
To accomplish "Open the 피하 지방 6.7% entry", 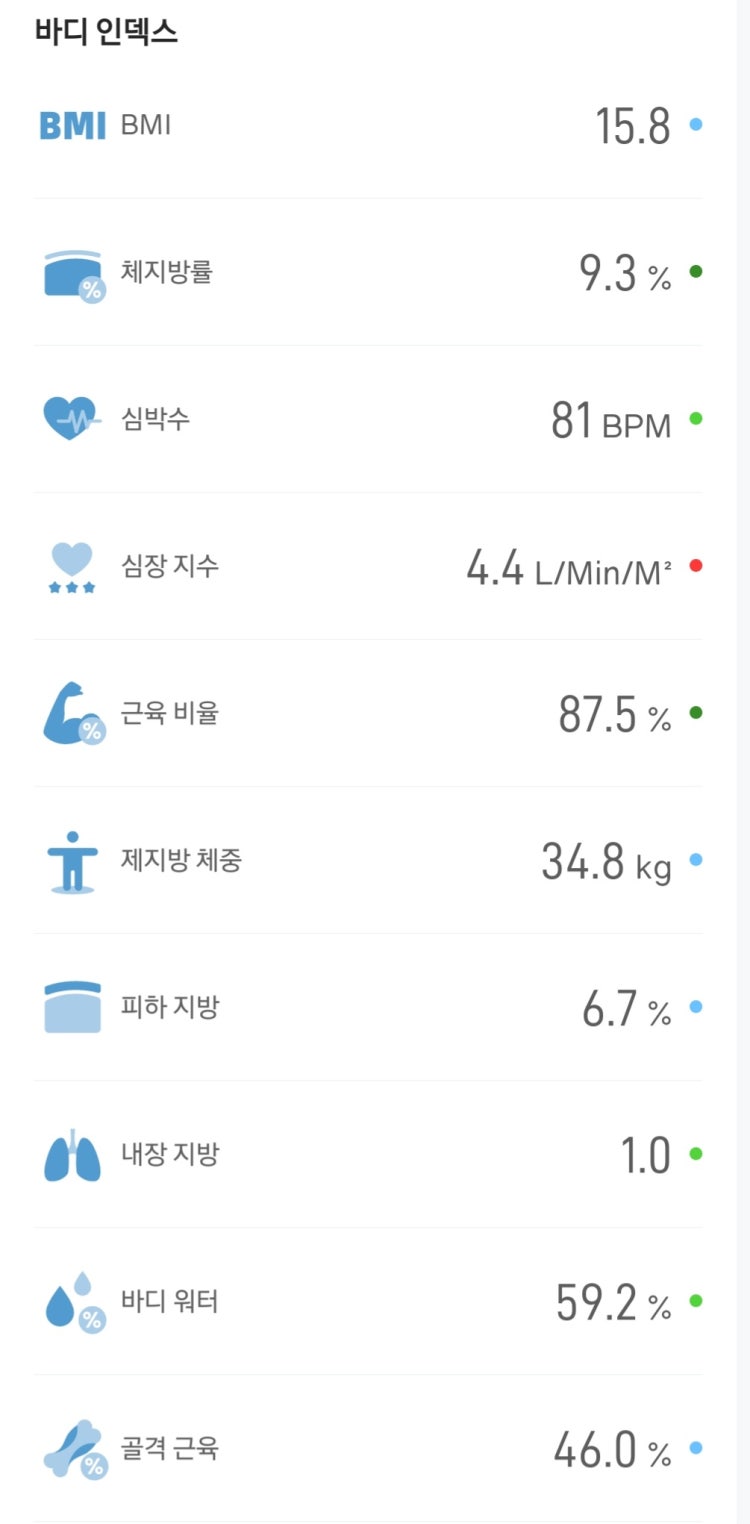I will click(368, 1007).
